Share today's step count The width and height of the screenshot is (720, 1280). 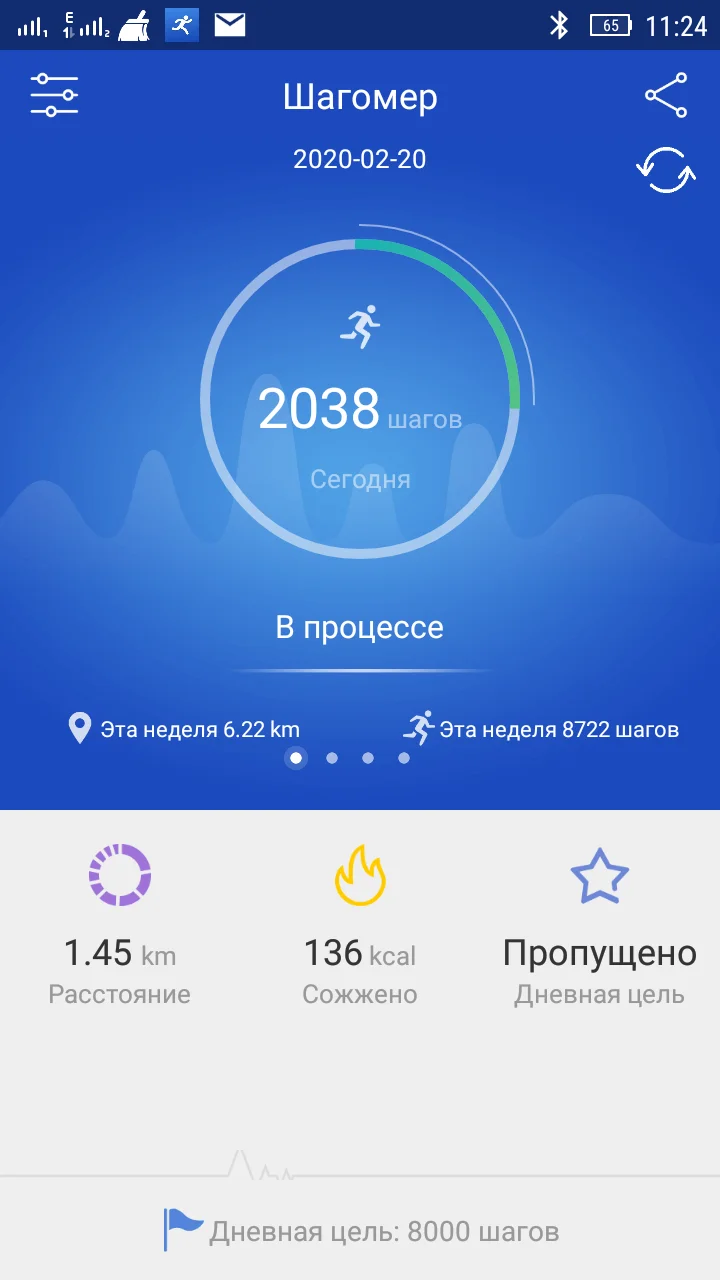666,96
